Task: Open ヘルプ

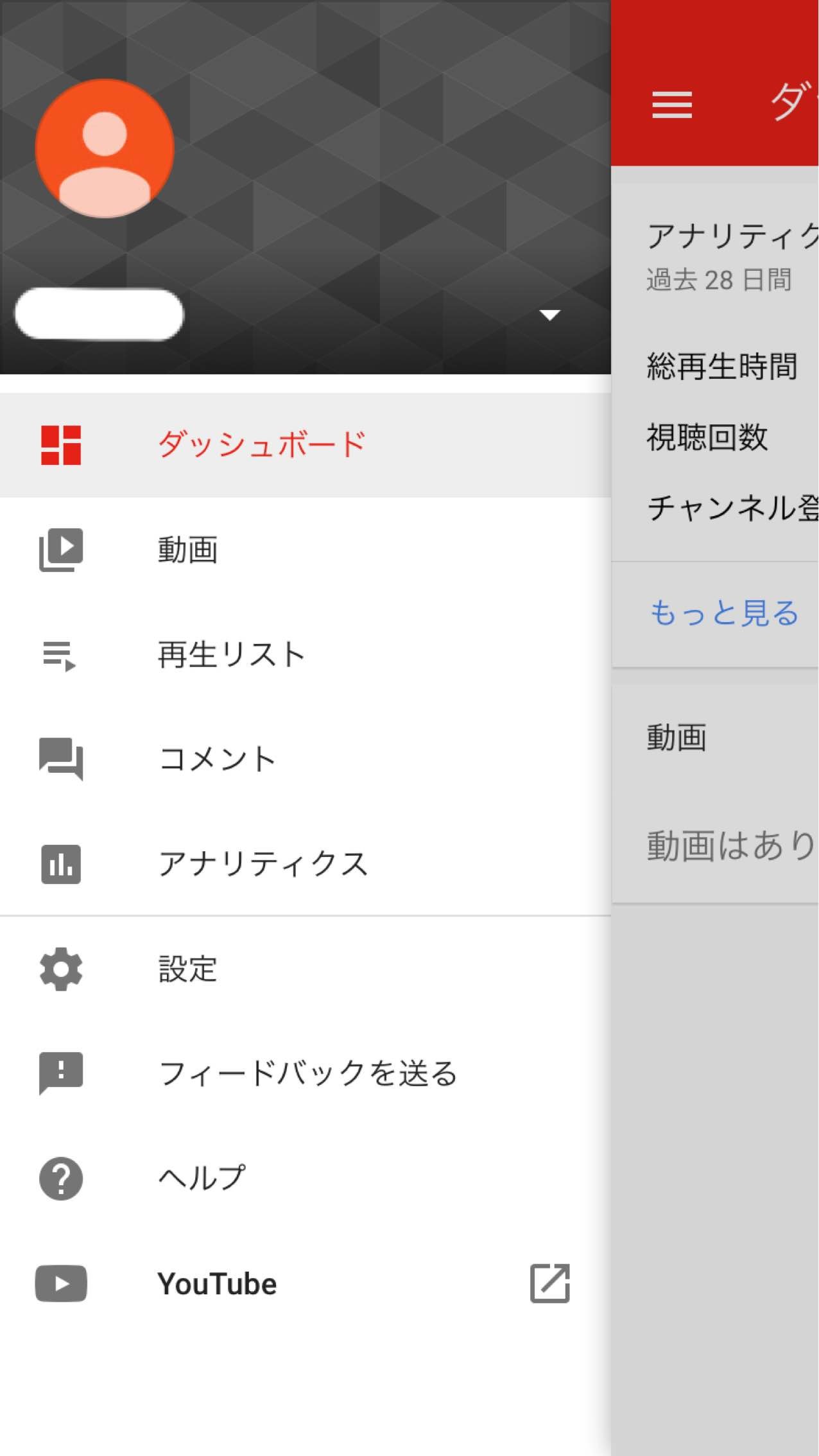Action: point(202,1178)
